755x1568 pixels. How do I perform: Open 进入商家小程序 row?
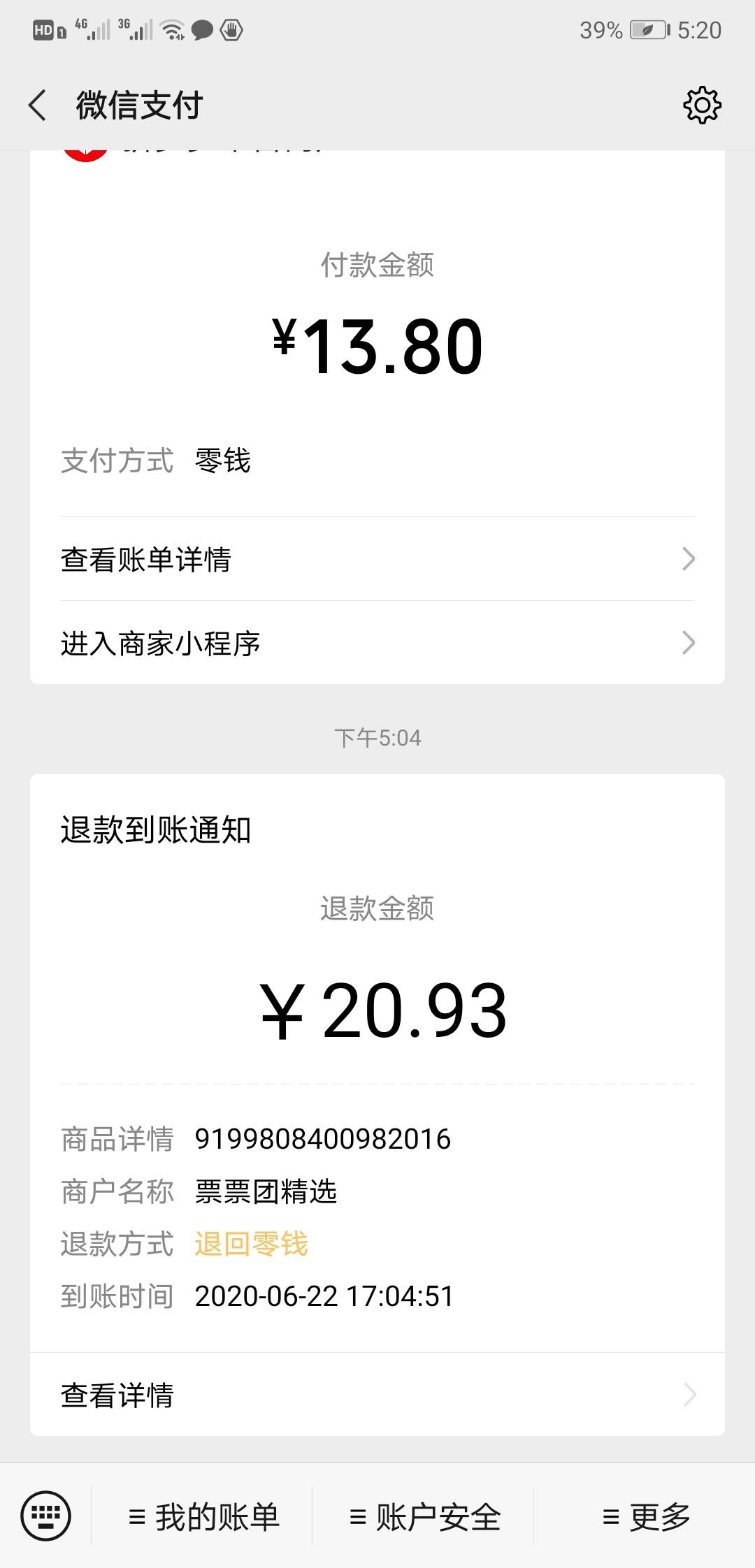coord(377,643)
